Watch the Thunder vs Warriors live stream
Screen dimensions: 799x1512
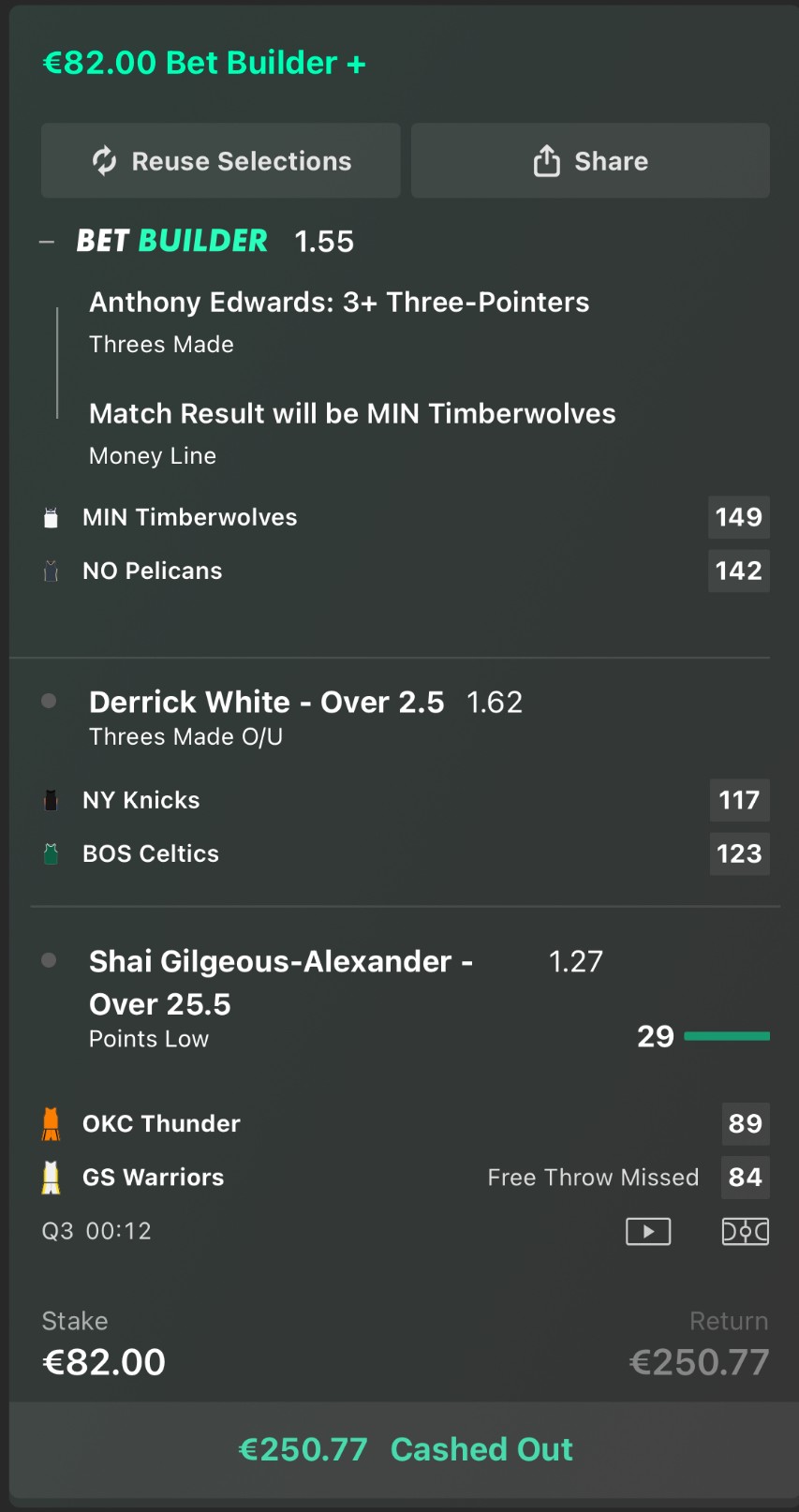click(x=648, y=1231)
